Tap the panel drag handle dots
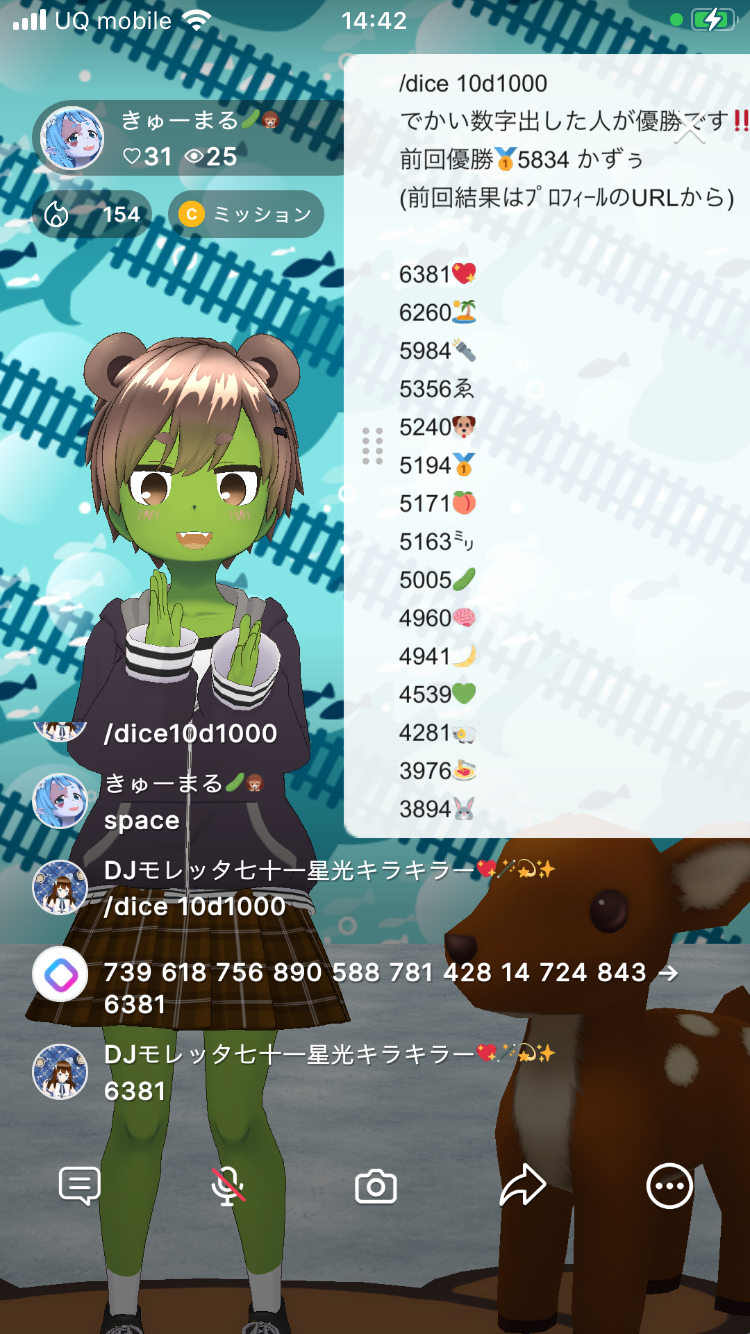This screenshot has height=1334, width=750. click(372, 446)
